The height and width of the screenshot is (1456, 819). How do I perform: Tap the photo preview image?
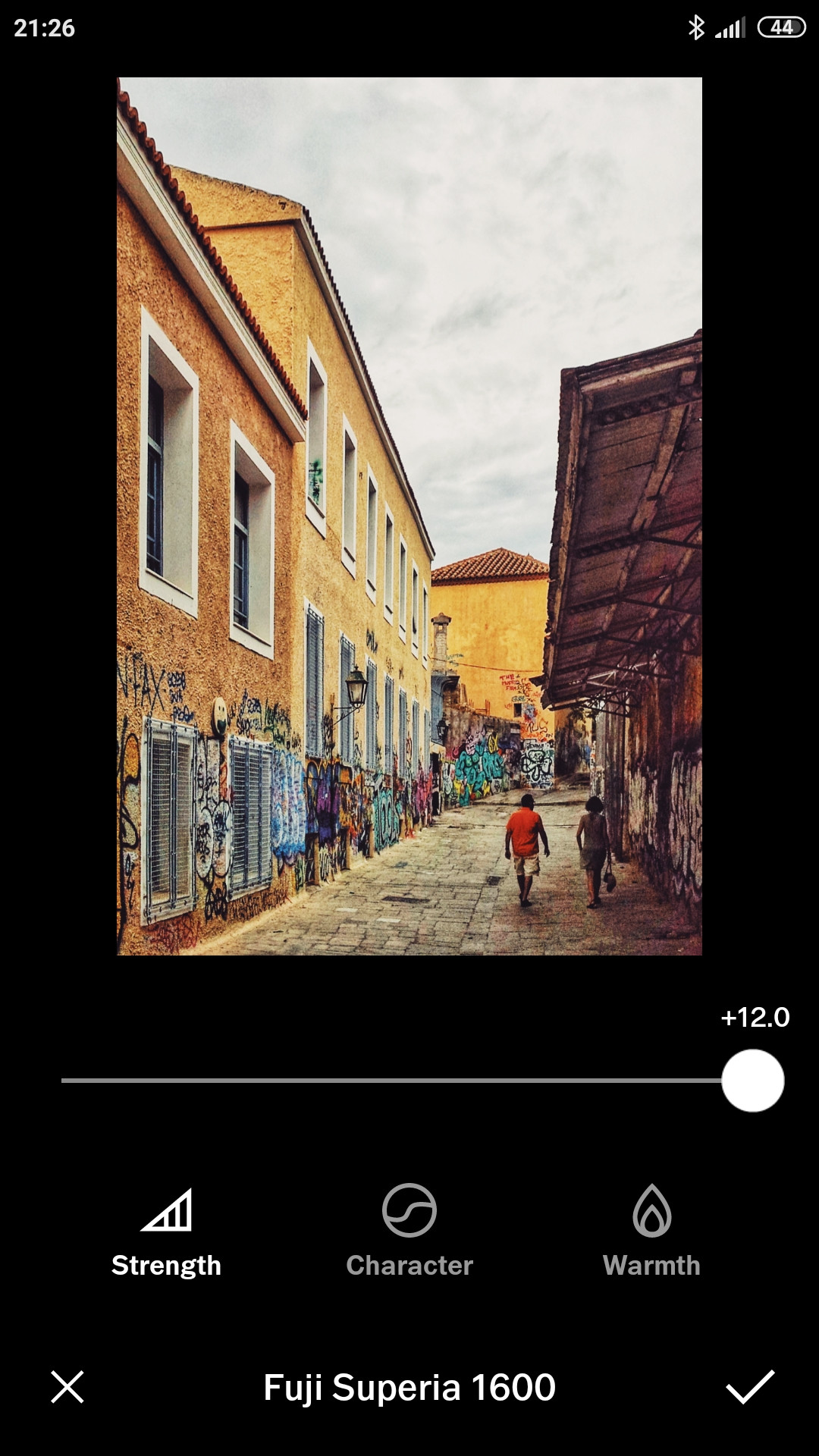click(x=409, y=516)
